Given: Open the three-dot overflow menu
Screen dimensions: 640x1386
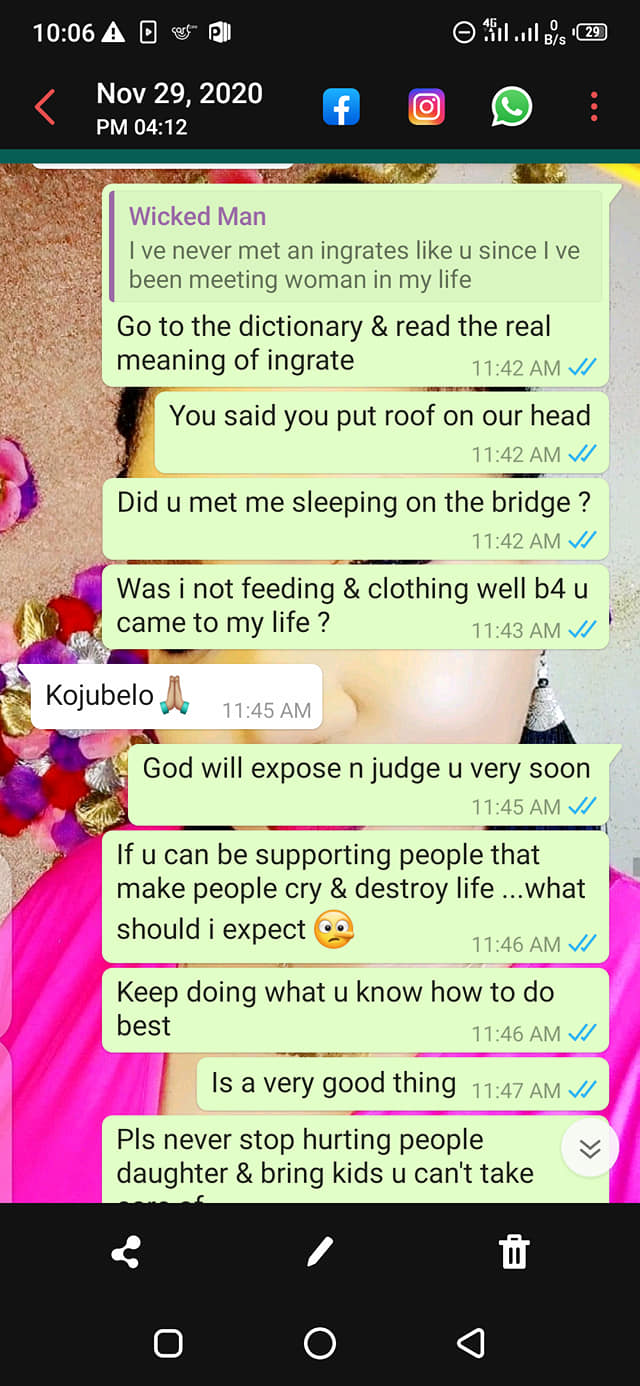Looking at the screenshot, I should click(594, 107).
